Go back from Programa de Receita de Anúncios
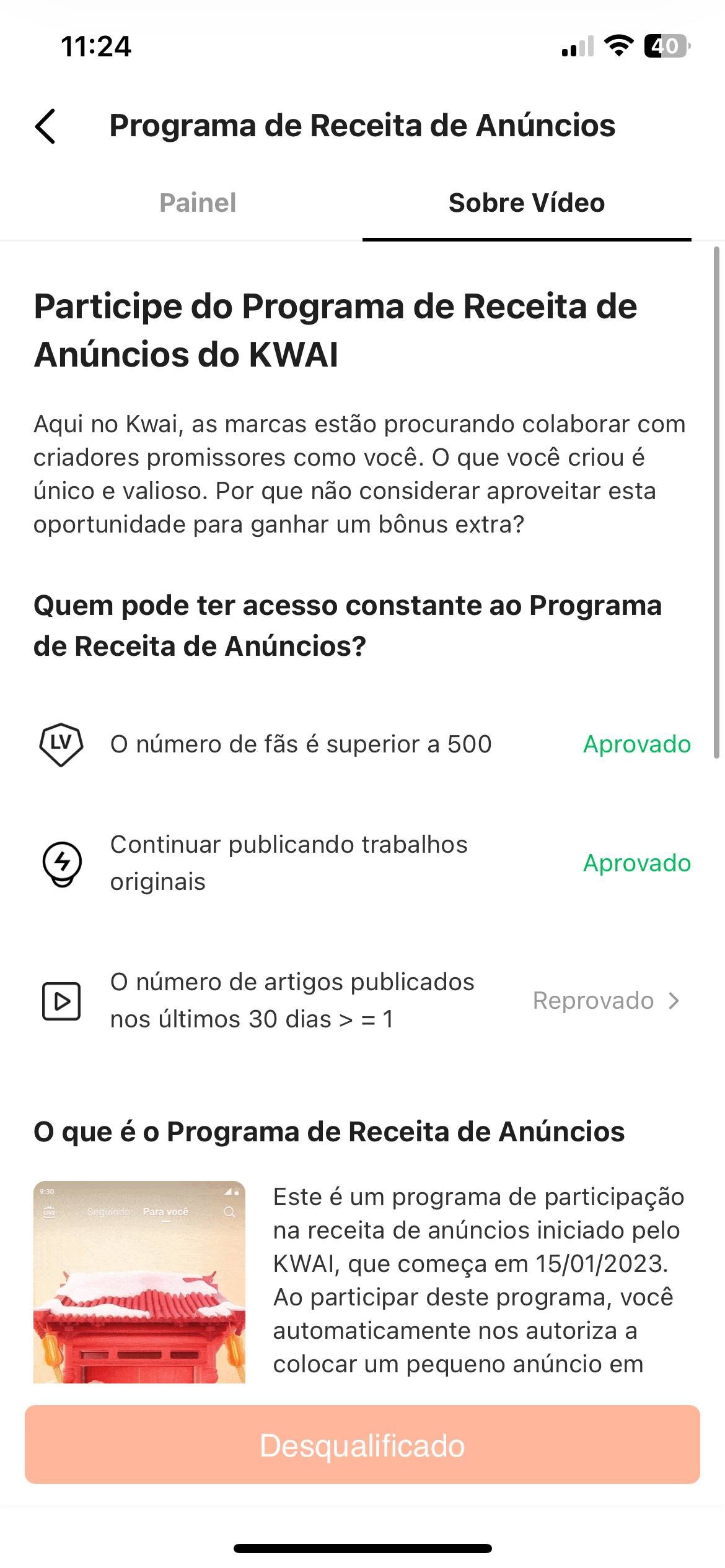The height and width of the screenshot is (1568, 725). click(46, 126)
